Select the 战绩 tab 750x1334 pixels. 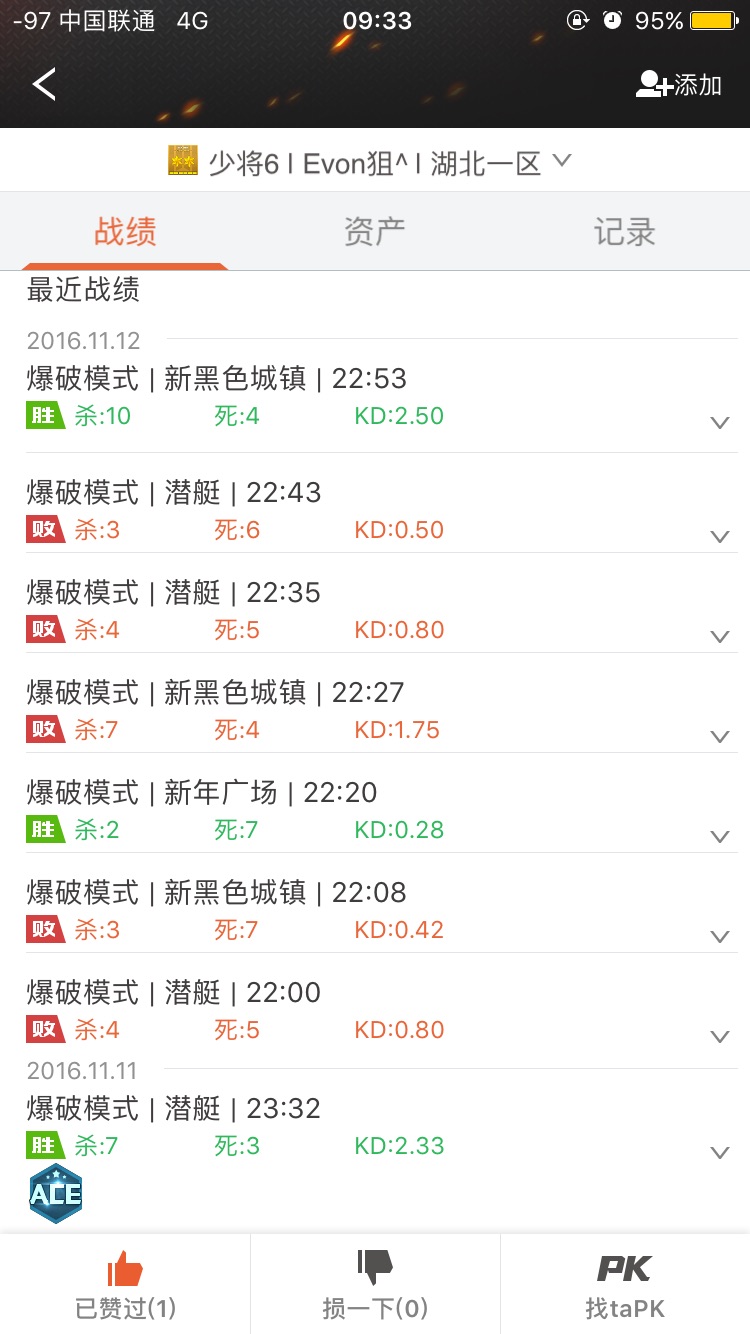(x=125, y=232)
